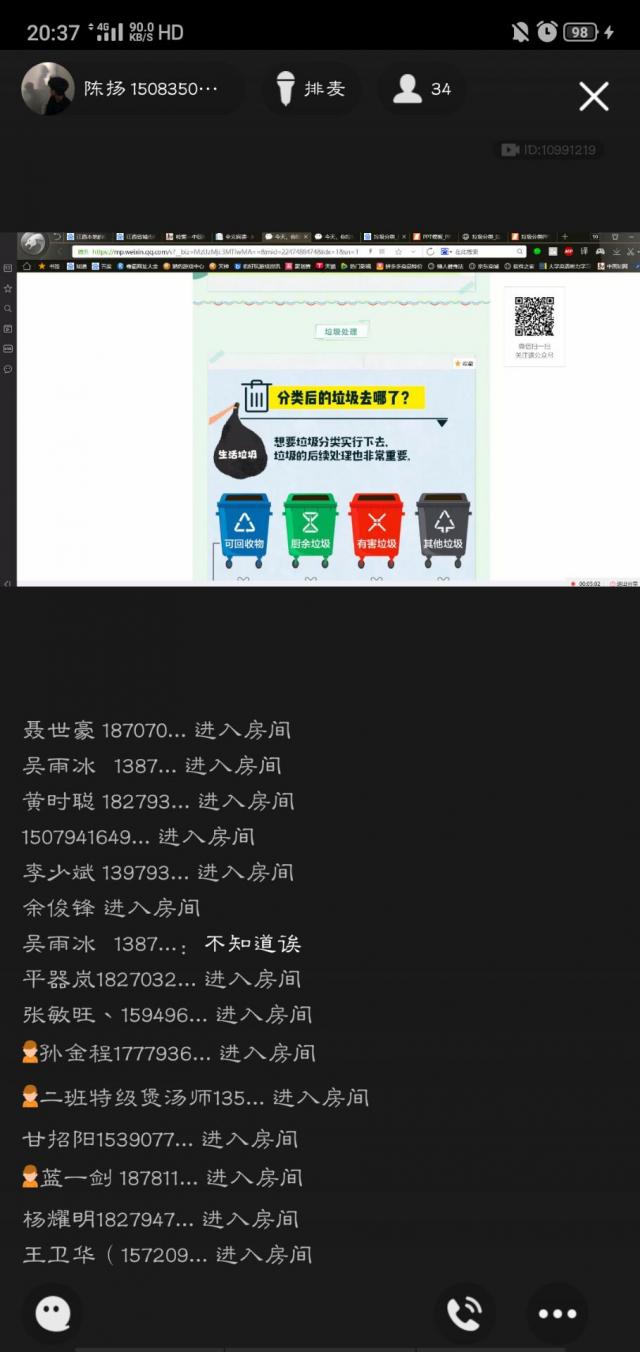Screen dimensions: 640x1352
Task: Open the chat message bubble
Action: pos(52,1313)
